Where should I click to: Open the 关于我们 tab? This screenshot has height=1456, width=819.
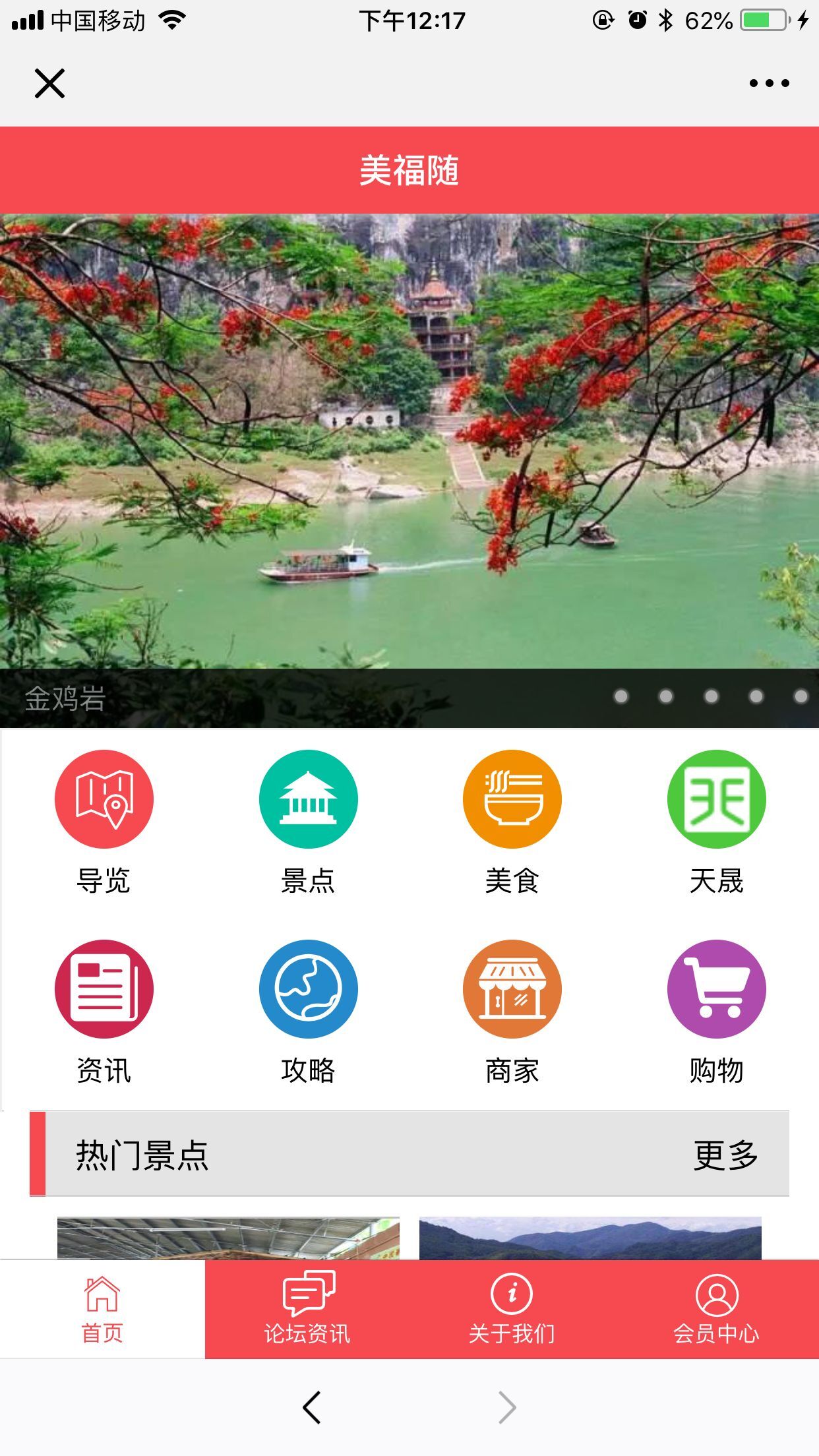click(x=512, y=1310)
